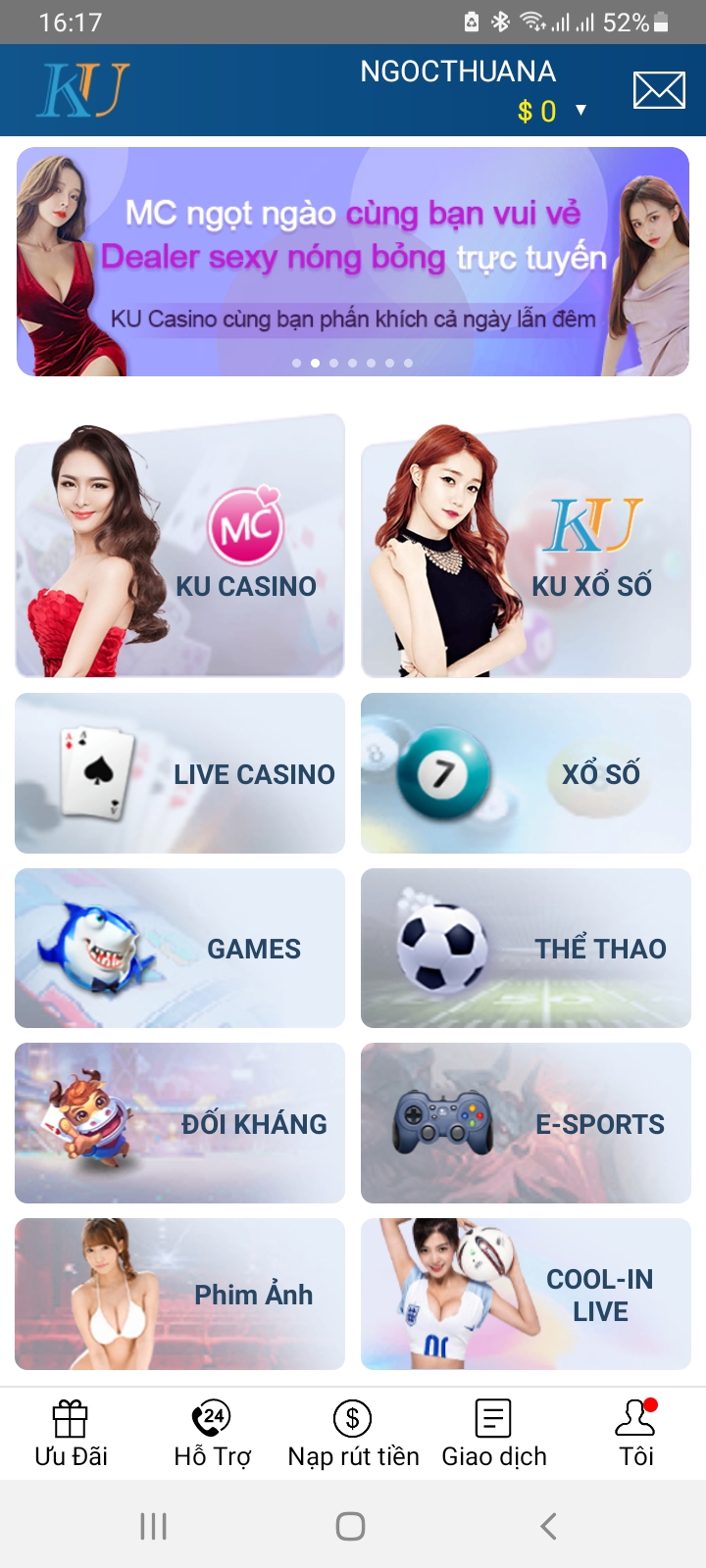The height and width of the screenshot is (1568, 706).
Task: Open the MC dealer promotional banner
Action: tap(353, 262)
